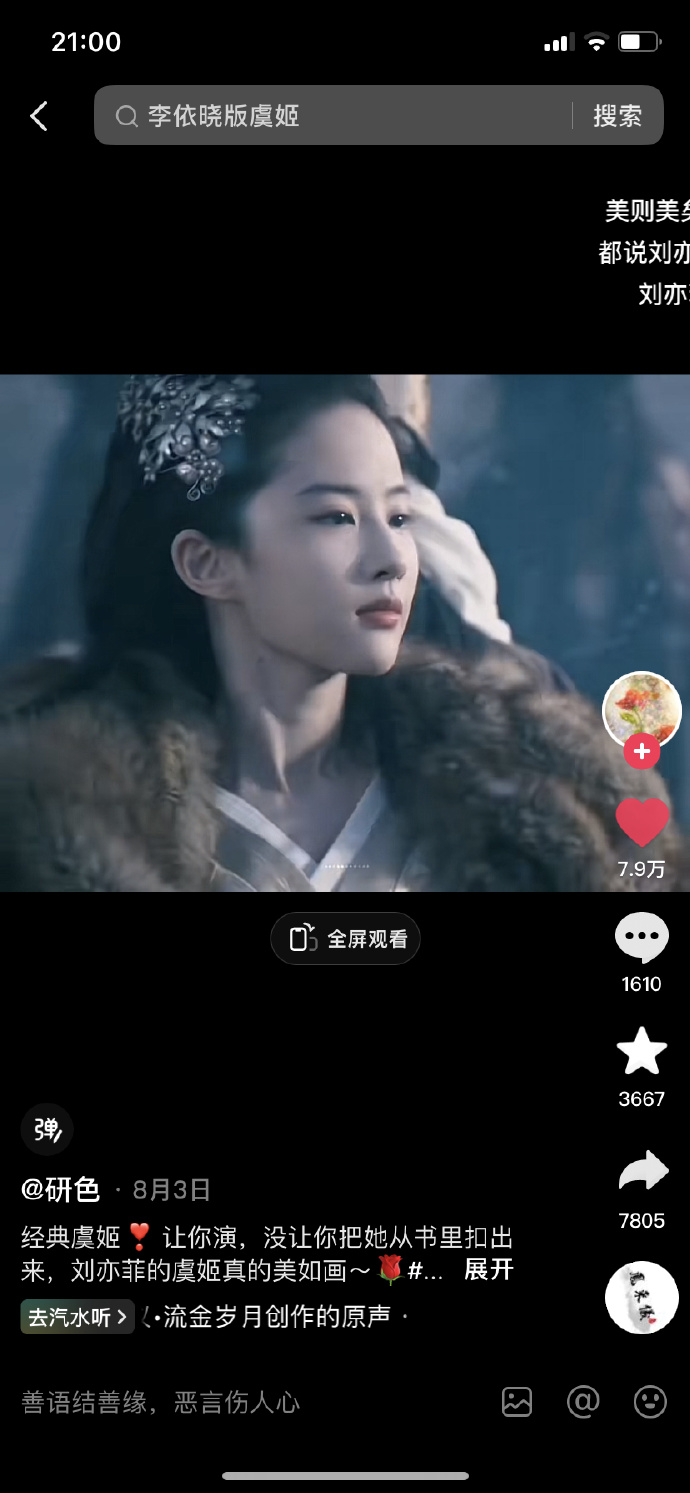The width and height of the screenshot is (690, 1493).
Task: Favorite this video with the star icon
Action: (x=642, y=1052)
